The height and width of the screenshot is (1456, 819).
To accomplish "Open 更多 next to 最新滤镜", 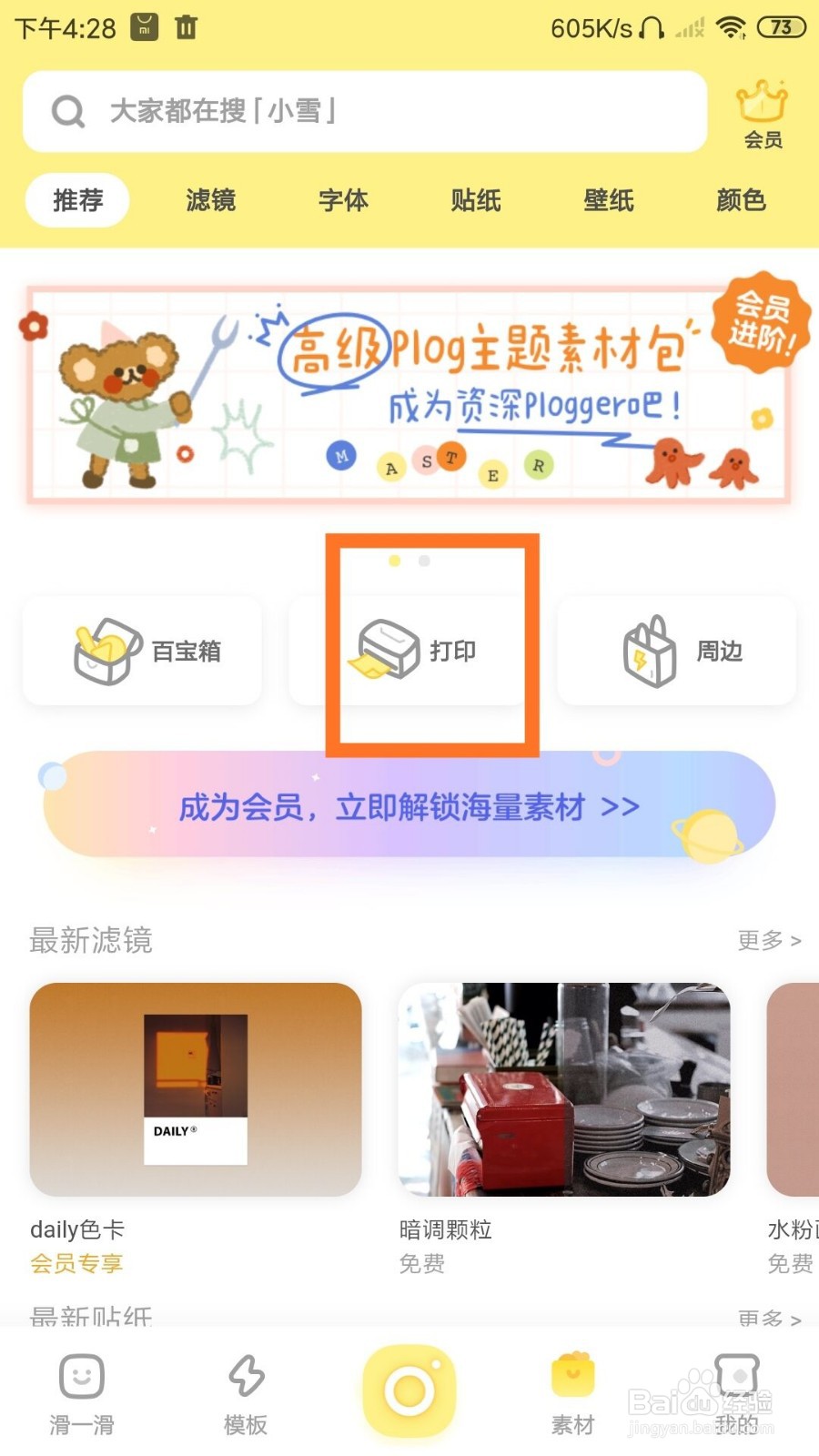I will pos(770,941).
